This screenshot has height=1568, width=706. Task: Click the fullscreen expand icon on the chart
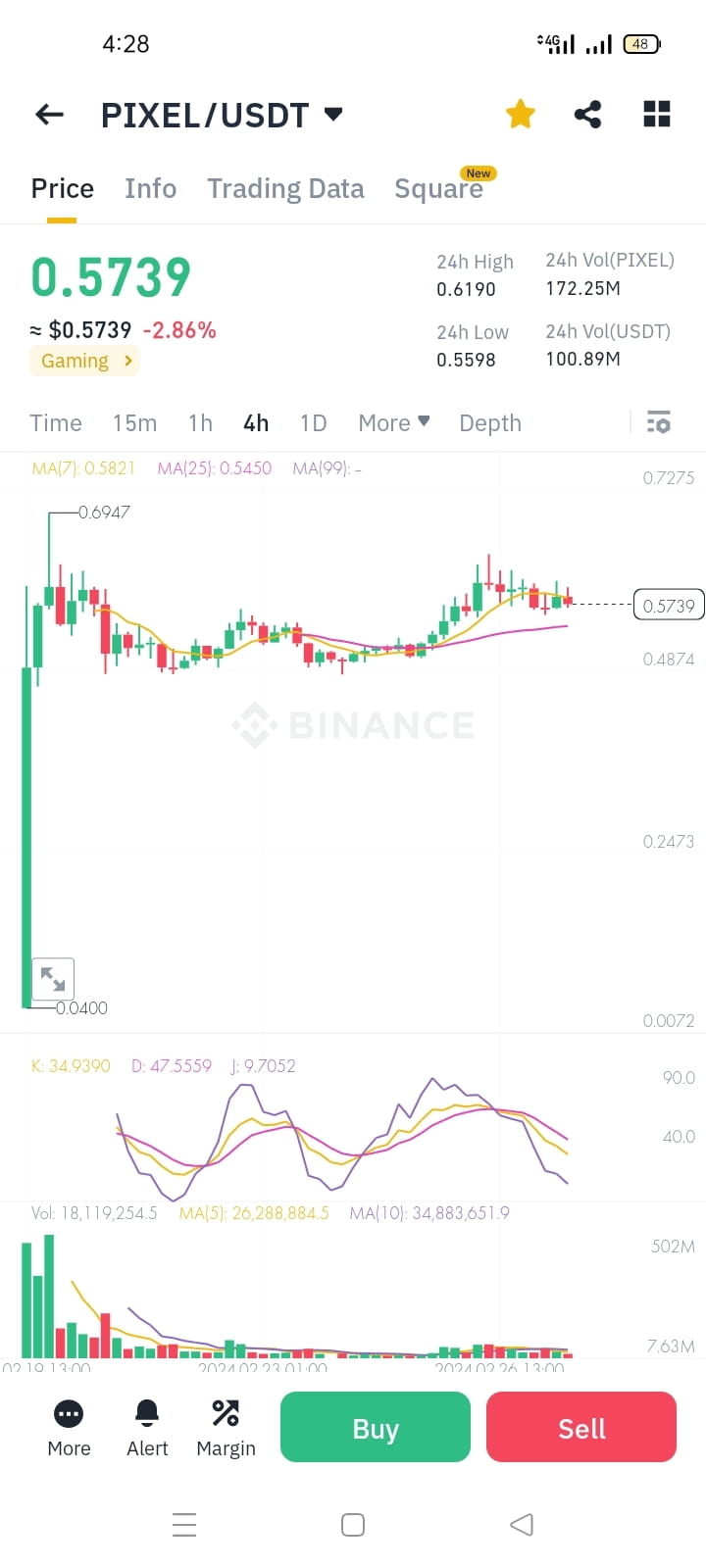coord(53,978)
